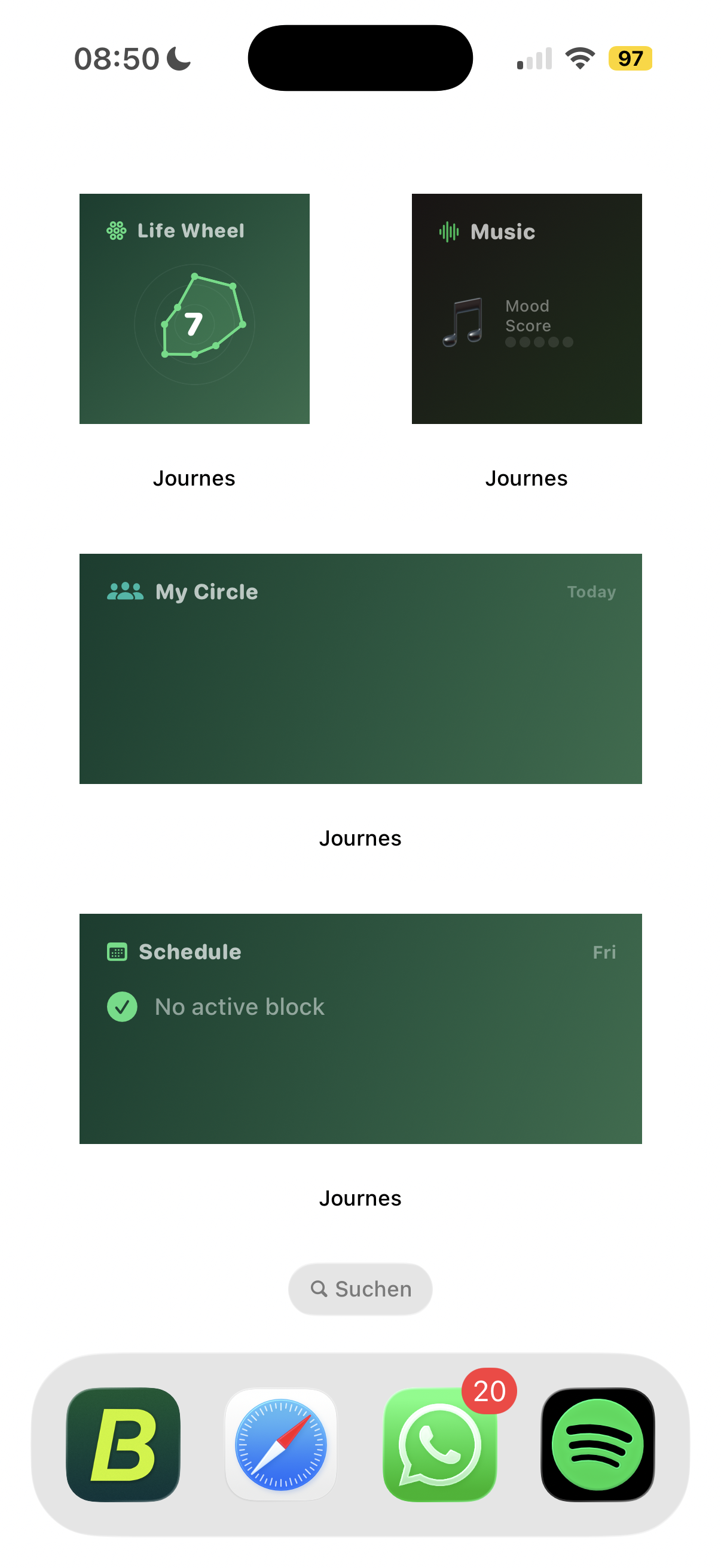721x1568 pixels.
Task: Tap the Suchen search pill
Action: point(360,1289)
